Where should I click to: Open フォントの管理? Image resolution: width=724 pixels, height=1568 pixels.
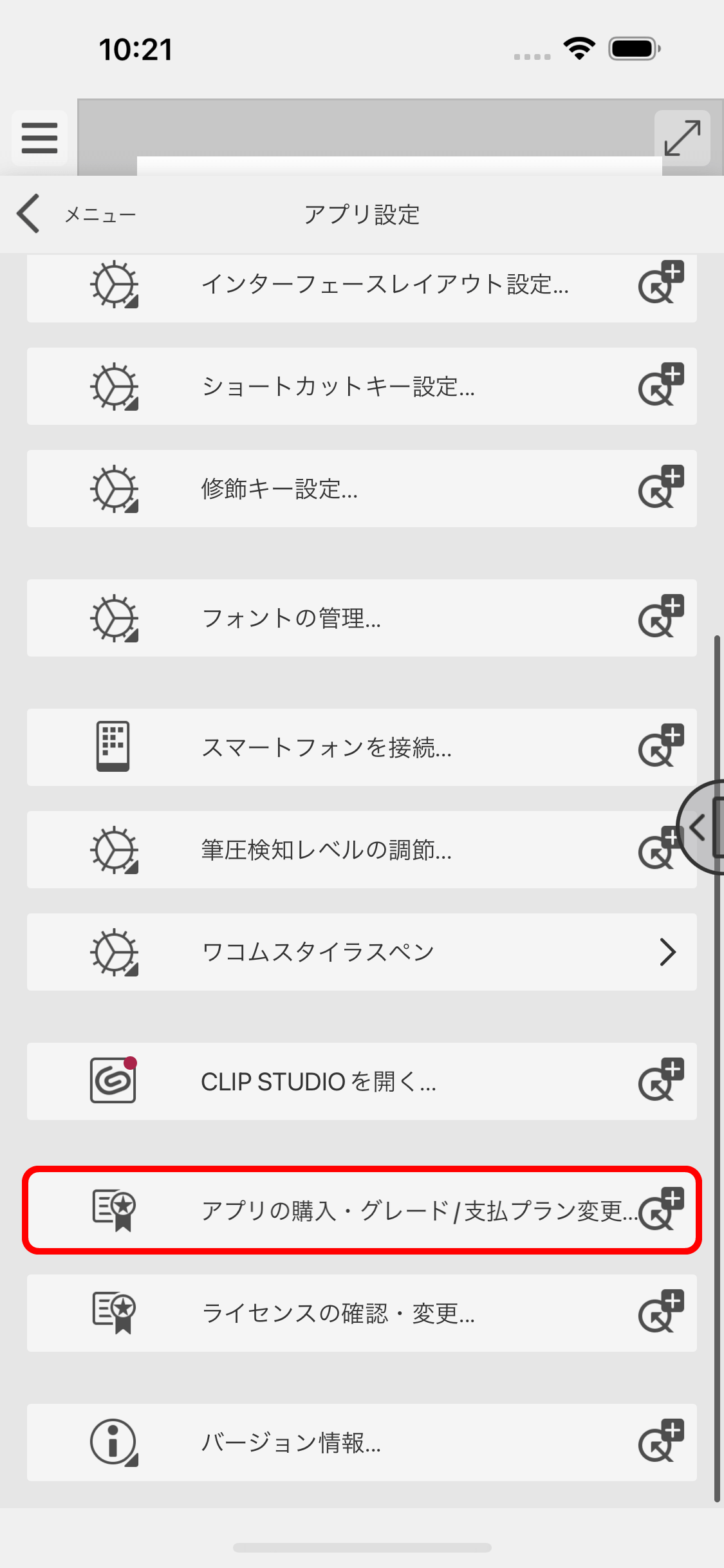tap(291, 618)
